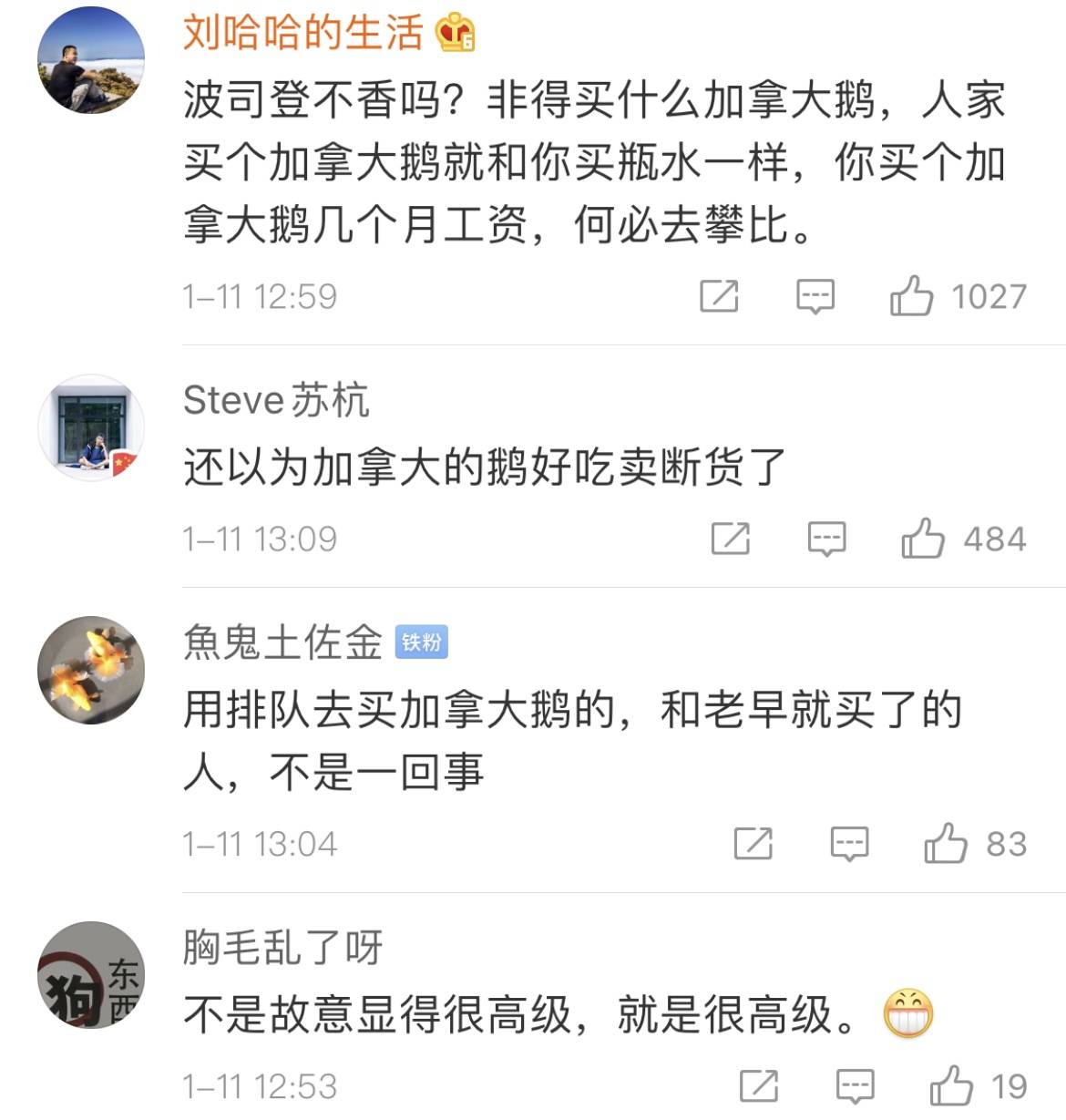Like 胸毛乱了呀's comment

tap(951, 1085)
